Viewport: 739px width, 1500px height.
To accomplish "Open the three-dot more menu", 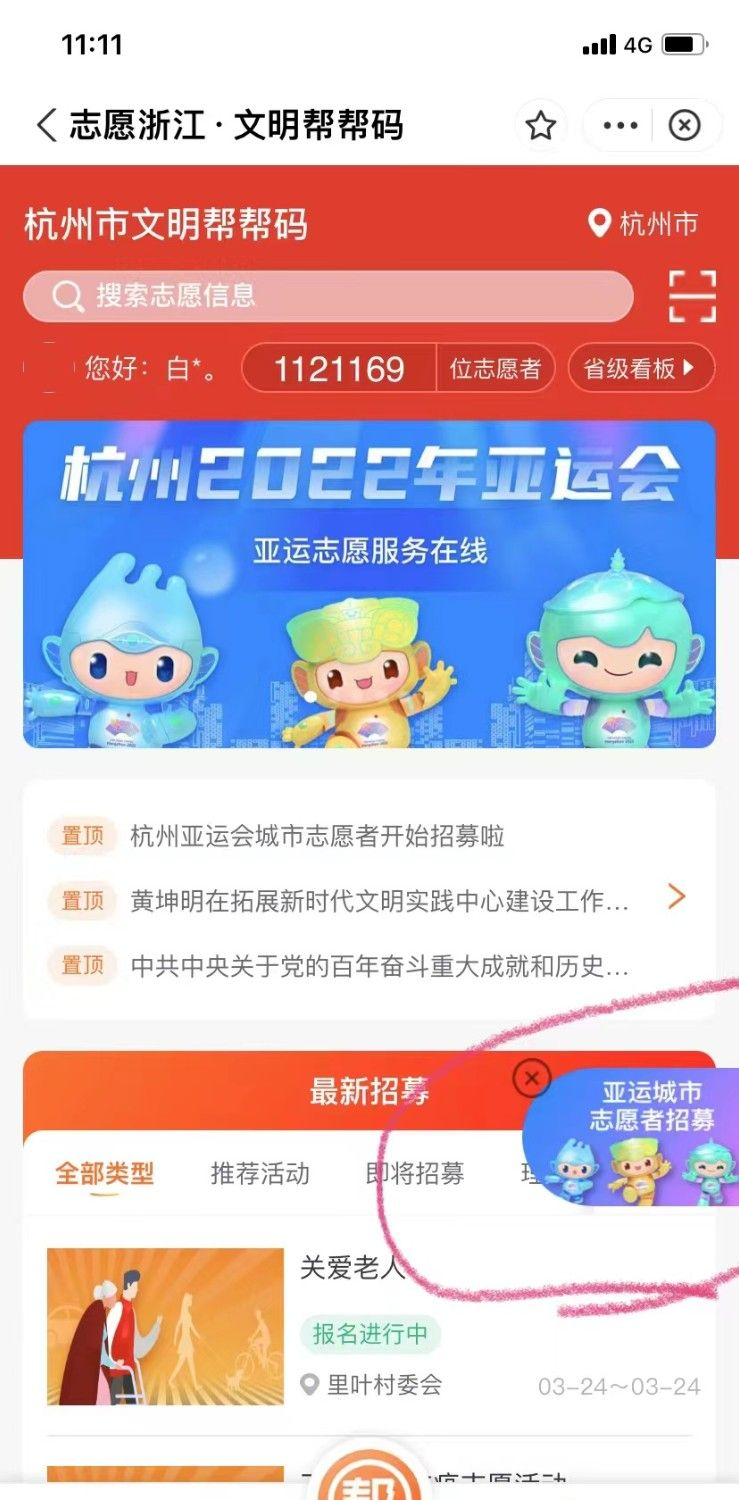I will coord(620,125).
